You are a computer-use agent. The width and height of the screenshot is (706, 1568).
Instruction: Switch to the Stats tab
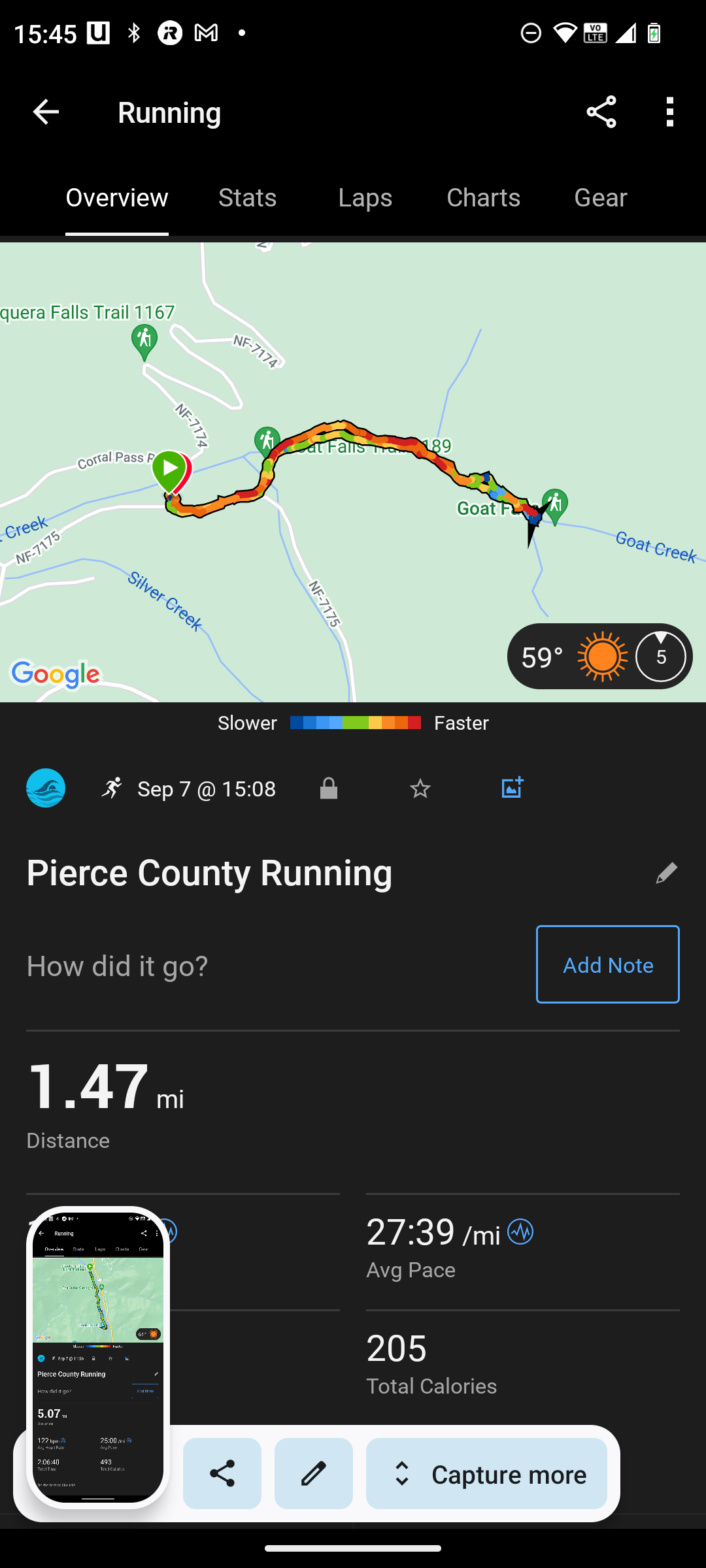[x=247, y=198]
